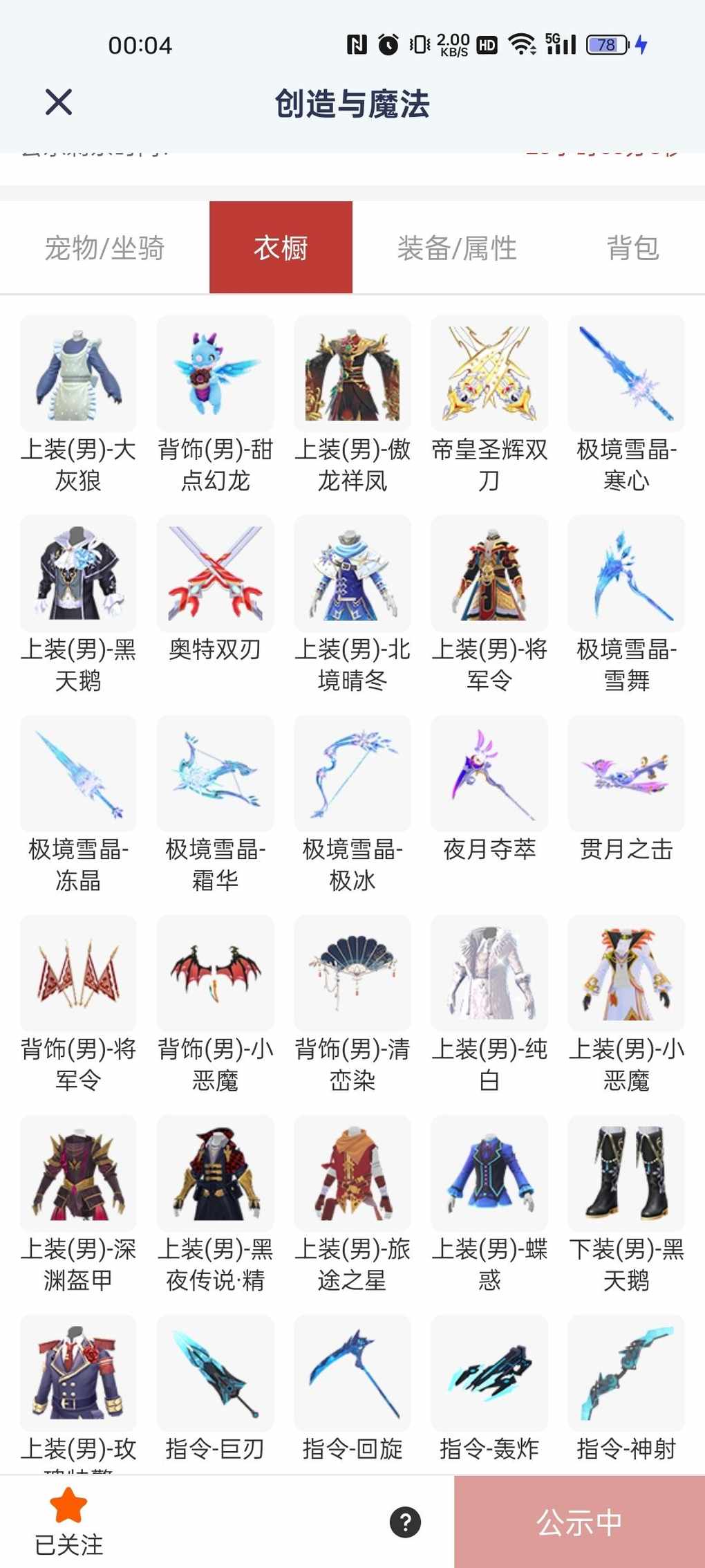
Task: Select the 奥特双刃 item
Action: pos(215,573)
